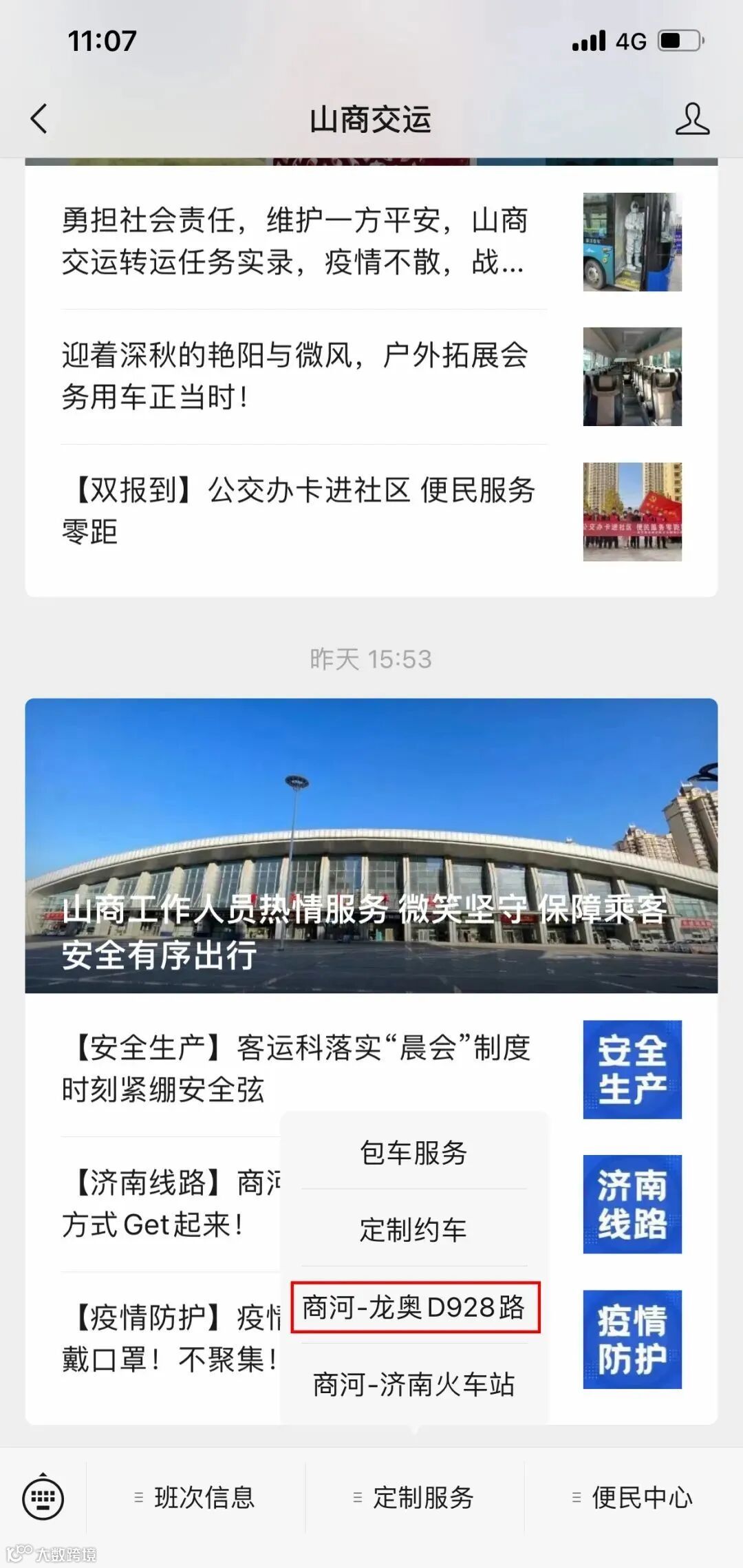Open featured article 山商工作人员热情服务
The image size is (743, 1568).
[371, 845]
